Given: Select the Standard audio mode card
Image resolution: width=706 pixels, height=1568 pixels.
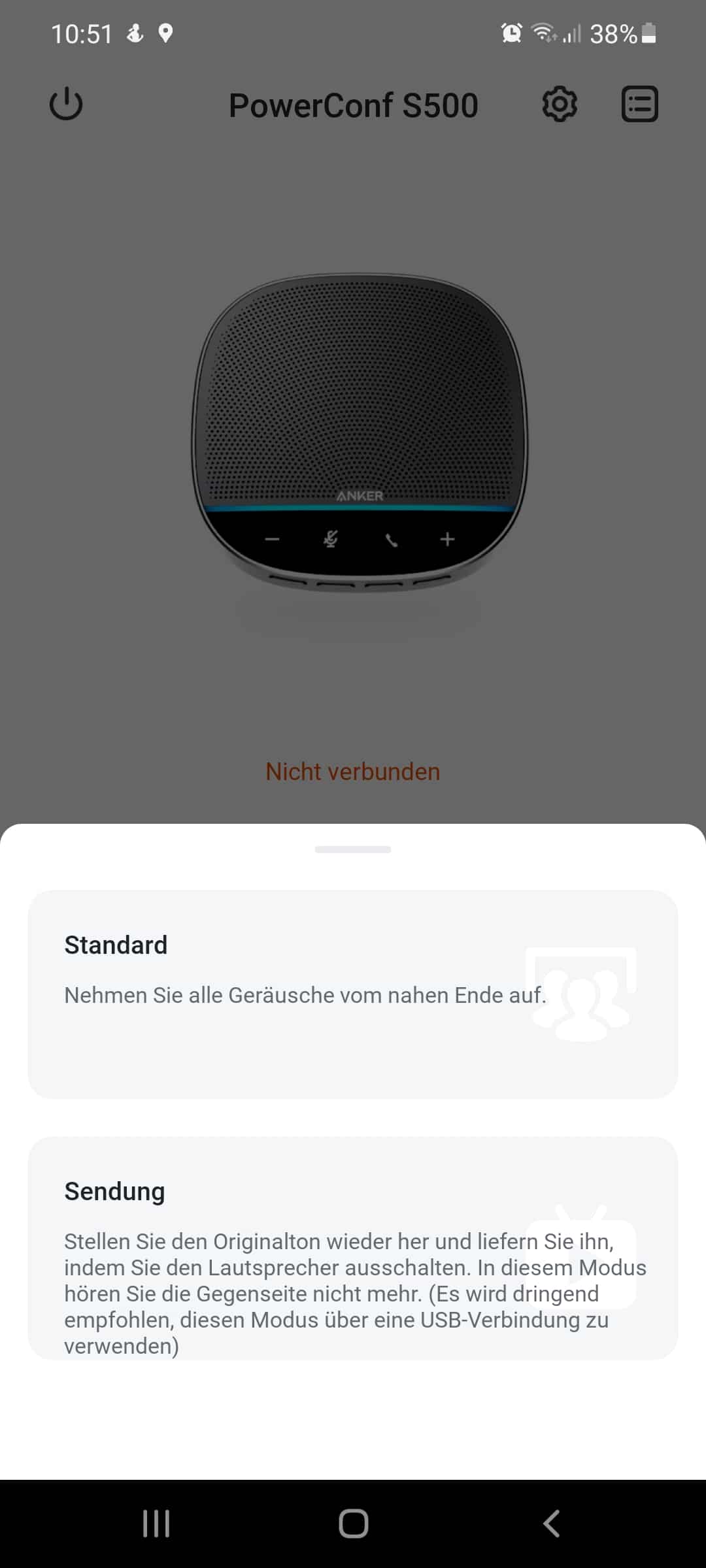Looking at the screenshot, I should 353,994.
